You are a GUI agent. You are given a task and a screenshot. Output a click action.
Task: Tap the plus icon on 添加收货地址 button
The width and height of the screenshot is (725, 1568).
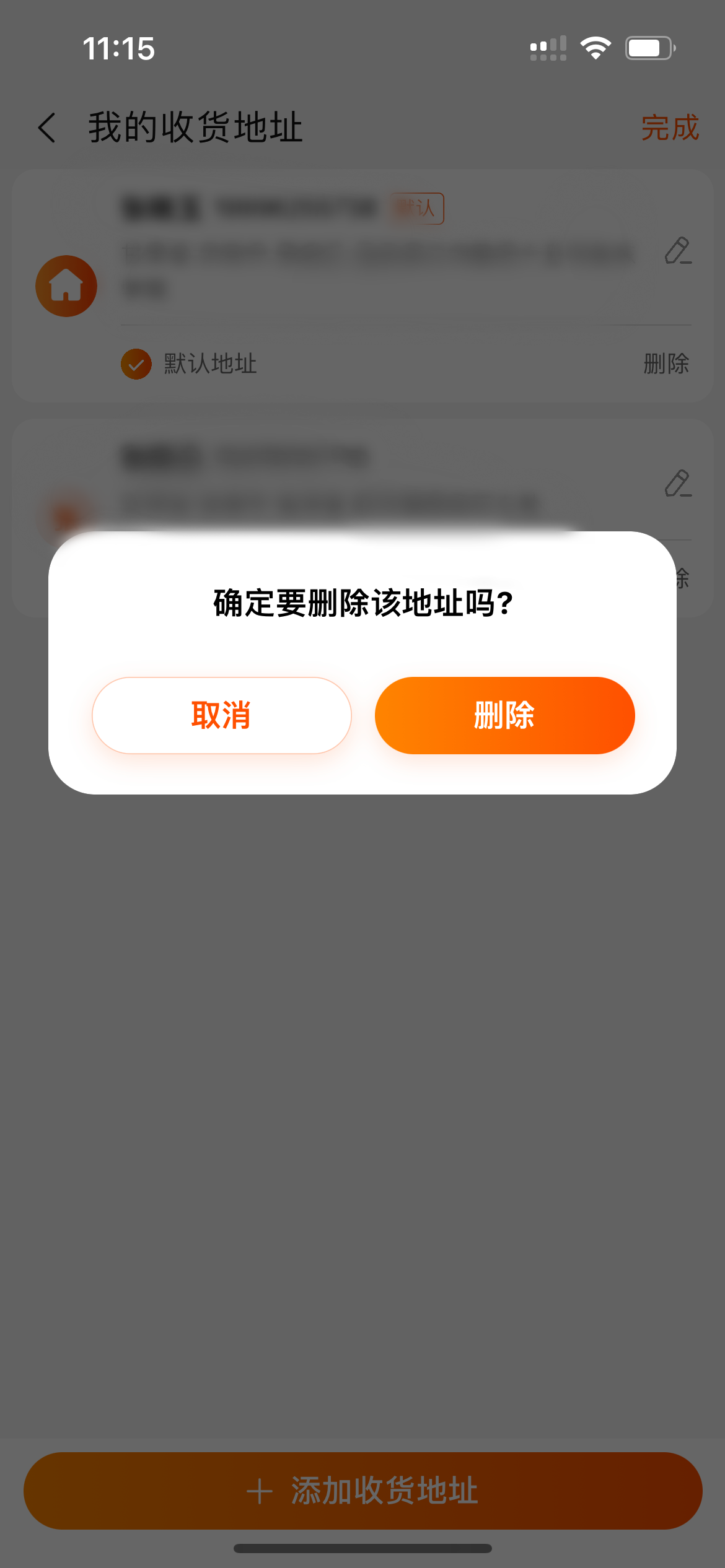click(259, 1491)
